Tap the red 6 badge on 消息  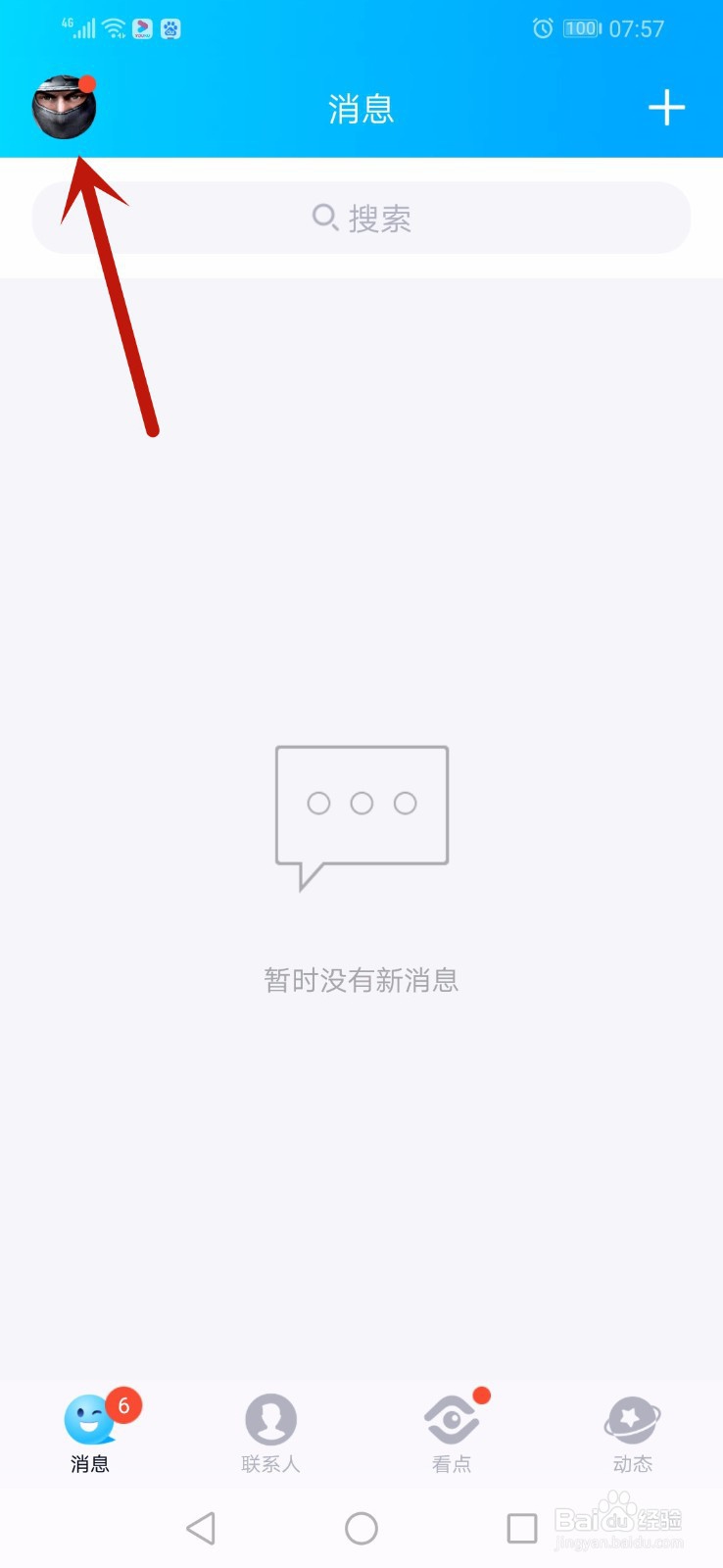tap(121, 1403)
